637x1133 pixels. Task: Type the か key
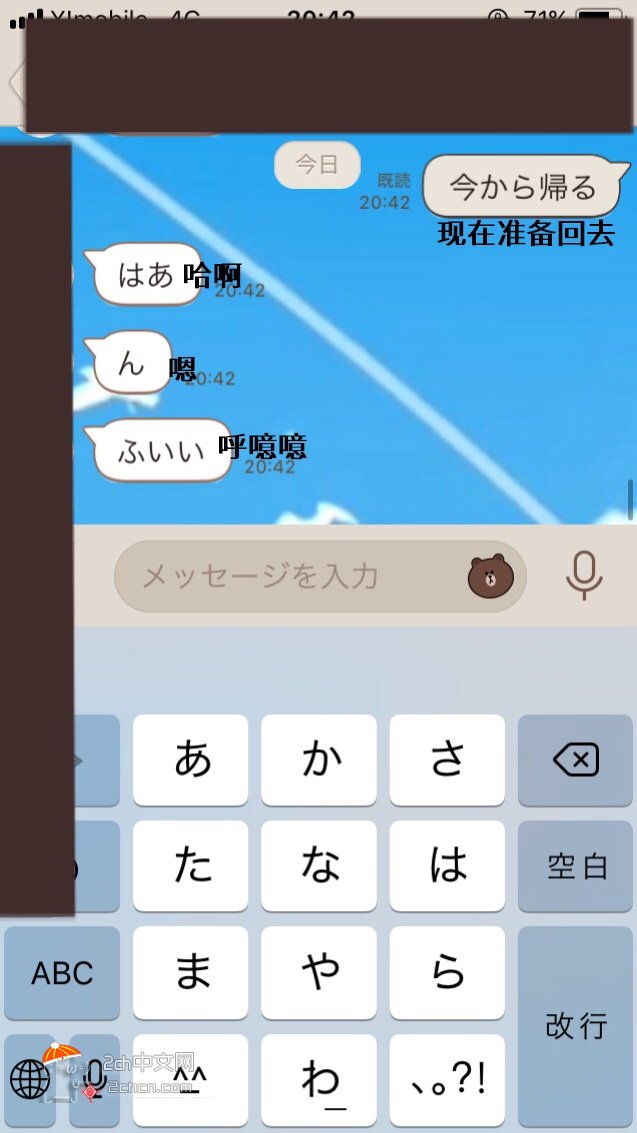tap(319, 760)
